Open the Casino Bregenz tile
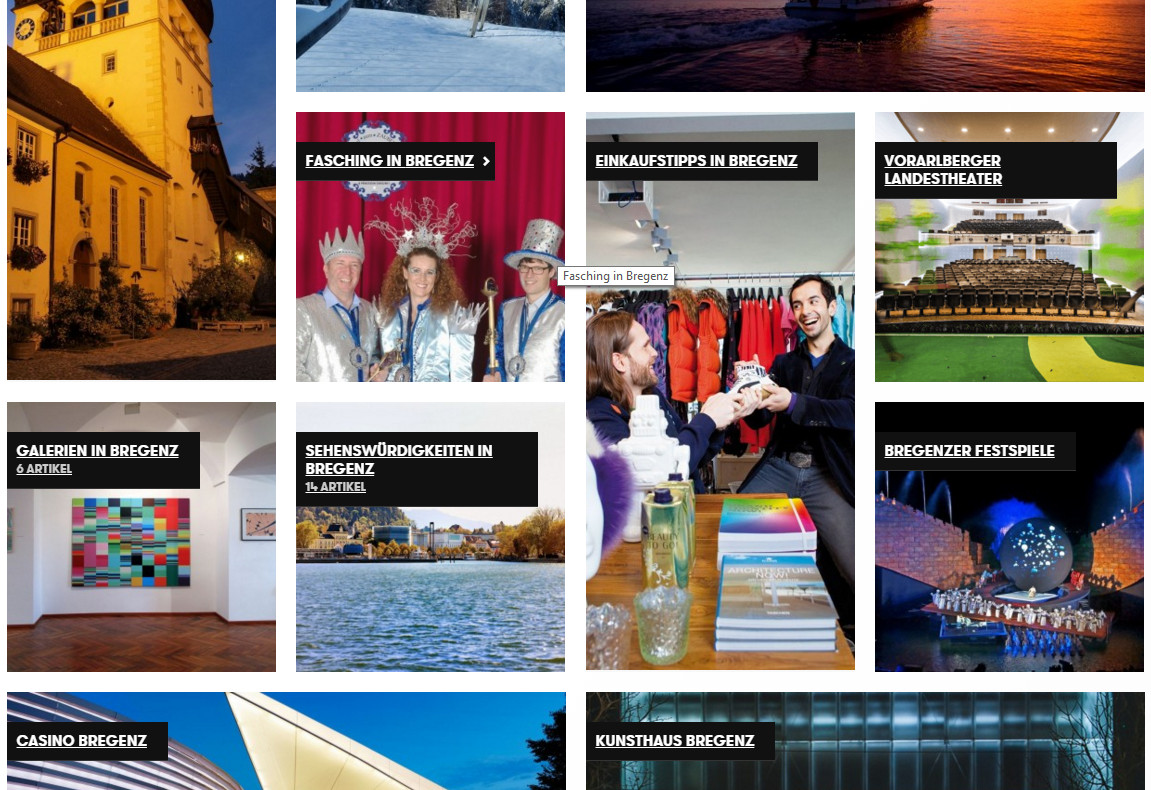Screen dimensions: 1151x790 81,741
